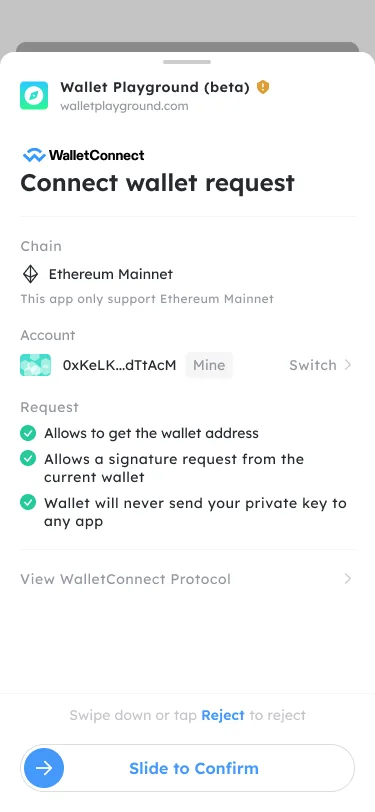375x812 pixels.
Task: Tap the Slide to Confirm arrow button
Action: point(44,768)
